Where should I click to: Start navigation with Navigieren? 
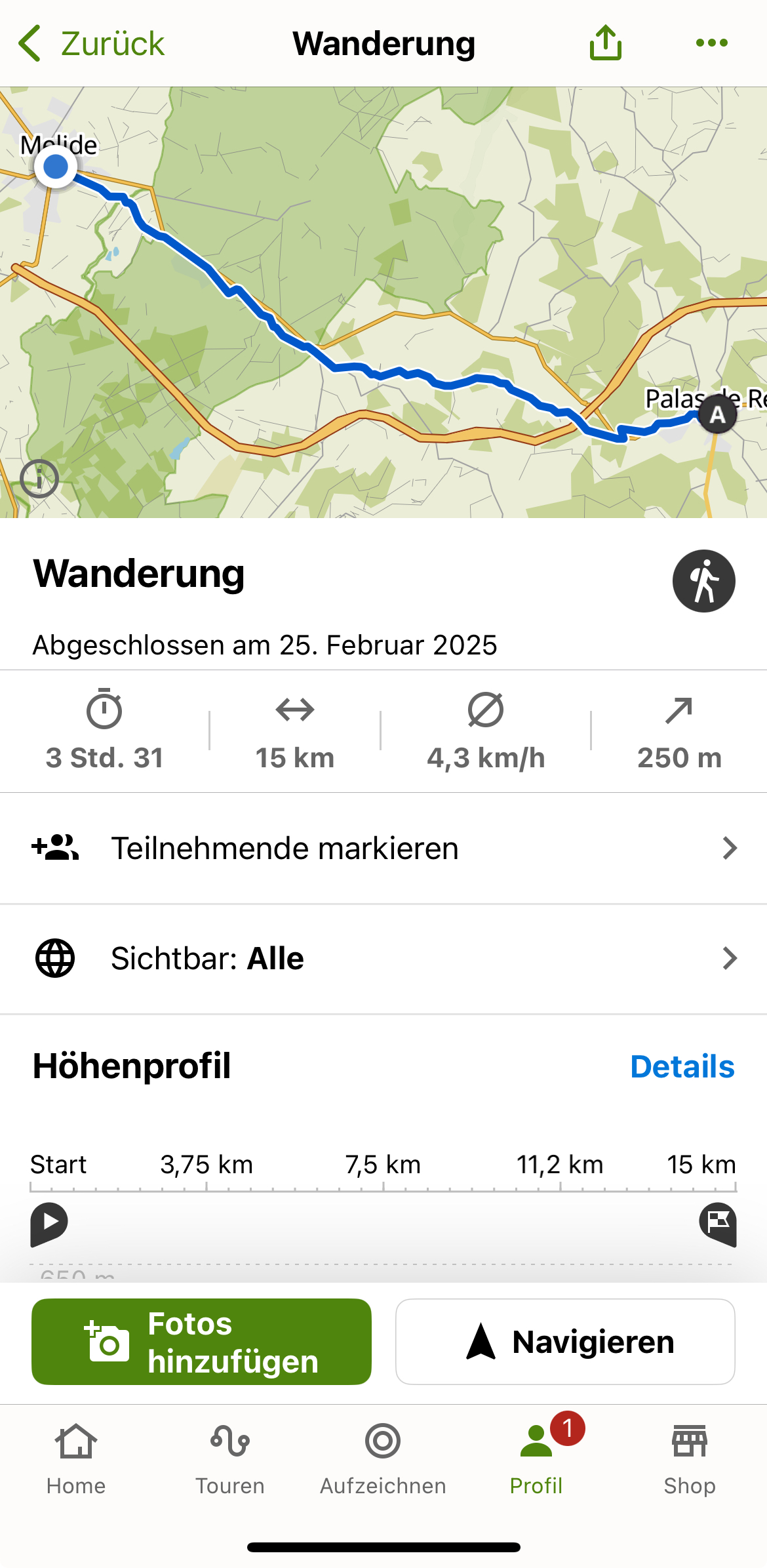[565, 1342]
